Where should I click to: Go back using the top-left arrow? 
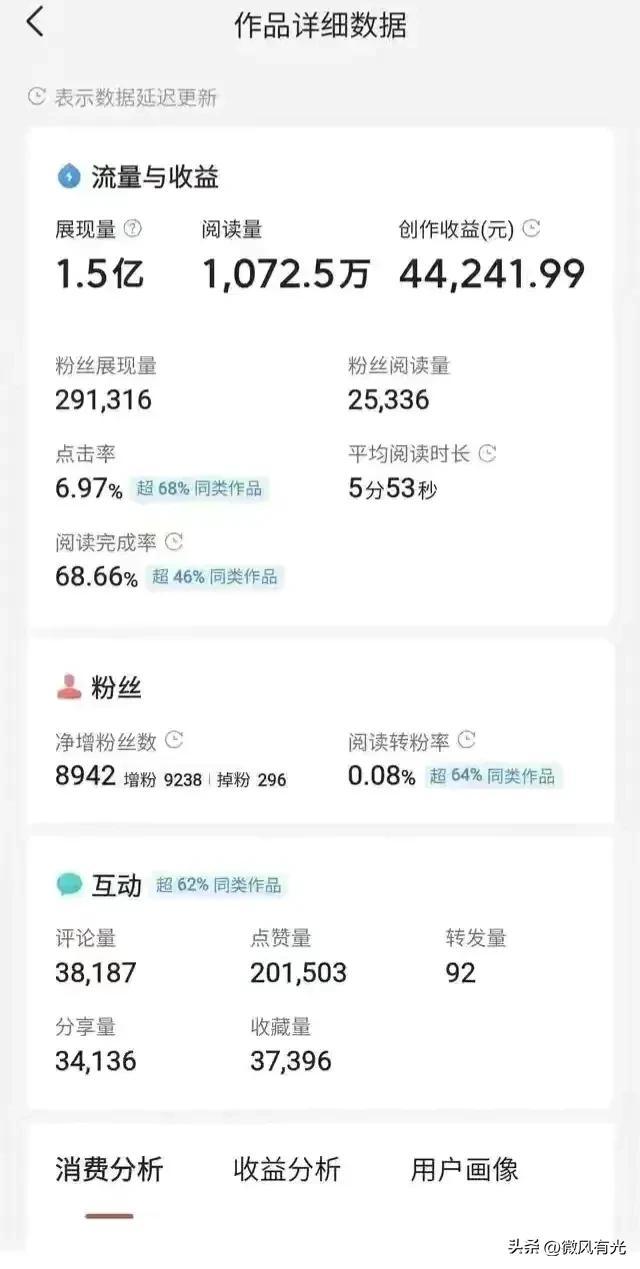coord(35,22)
